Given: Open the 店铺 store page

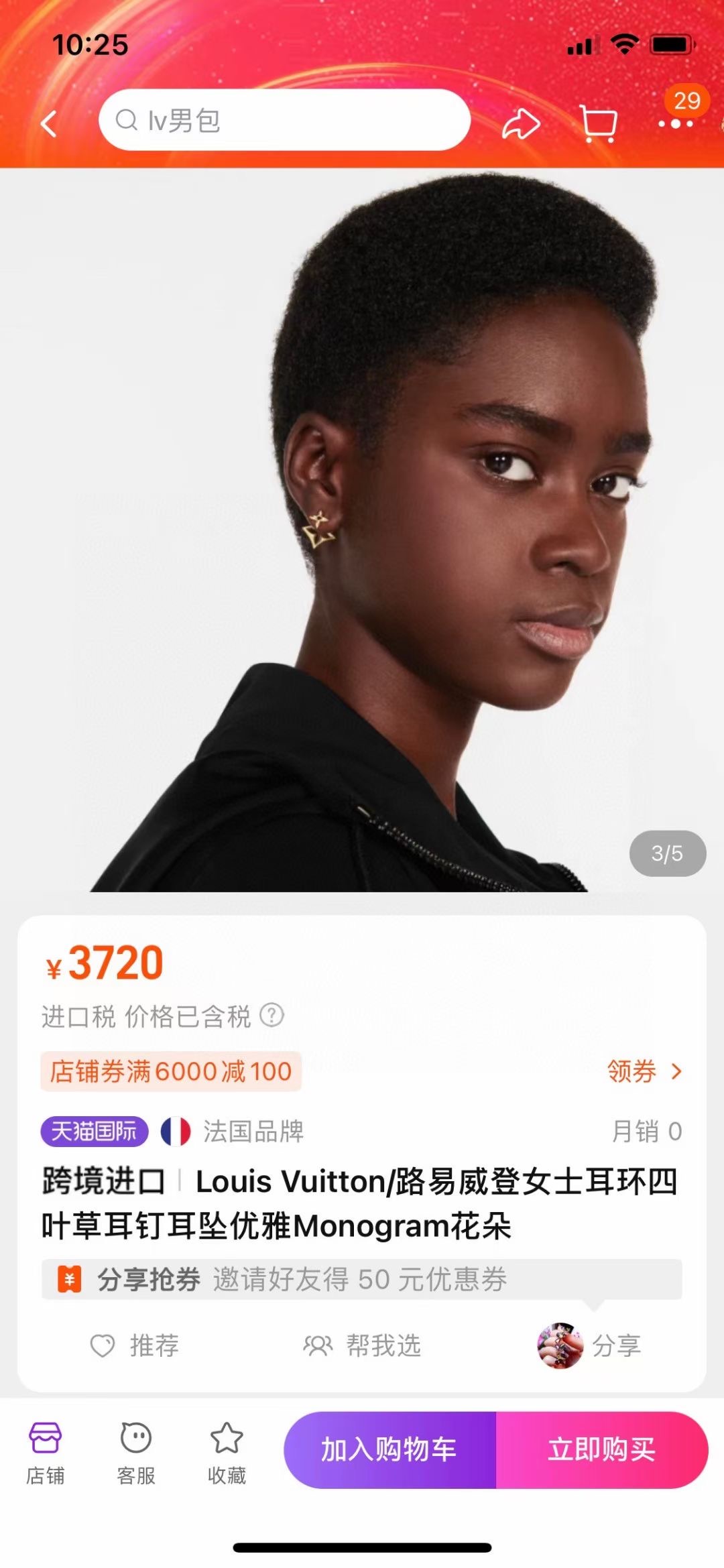Looking at the screenshot, I should click(x=46, y=1451).
